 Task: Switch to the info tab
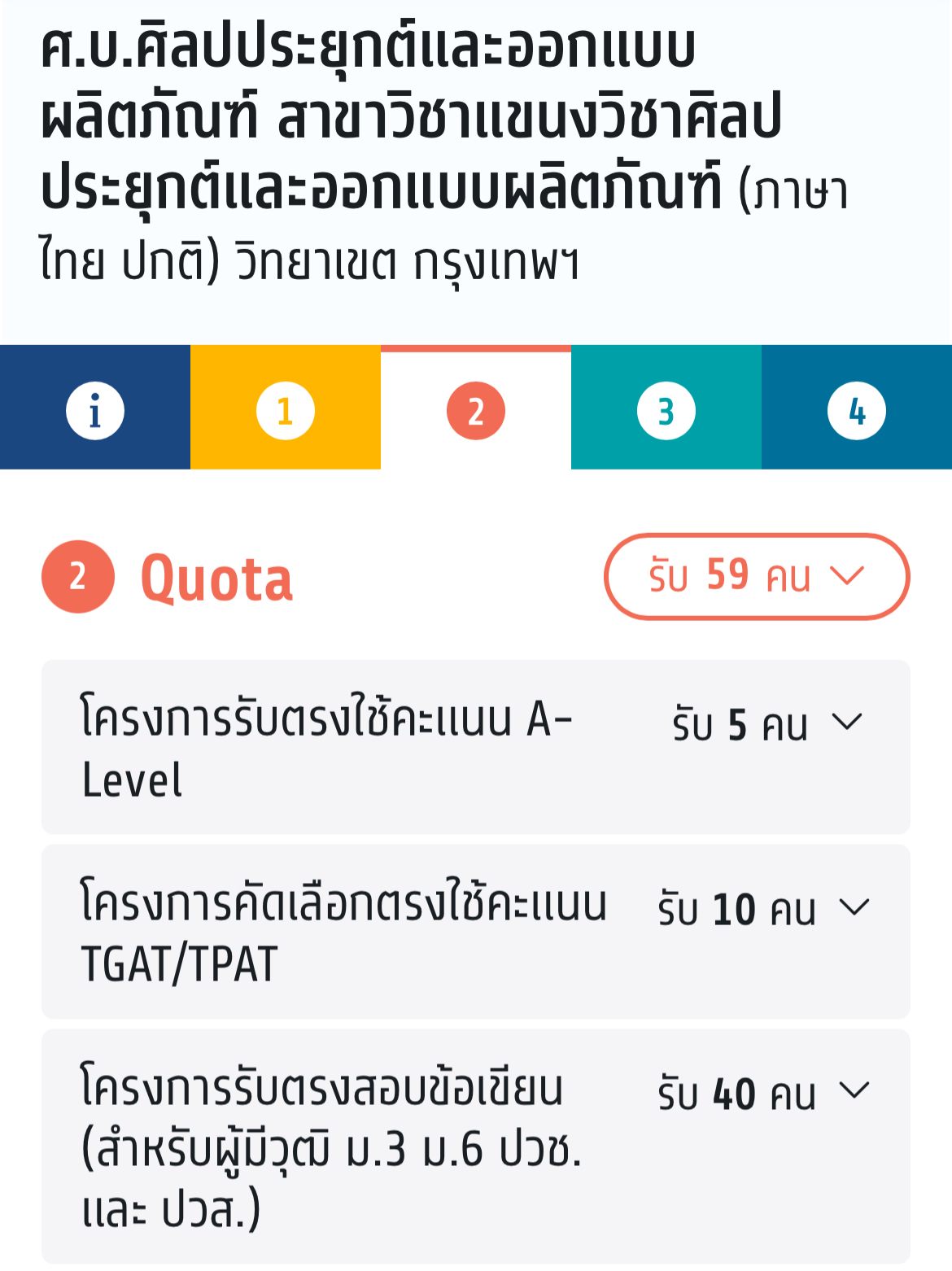point(95,408)
